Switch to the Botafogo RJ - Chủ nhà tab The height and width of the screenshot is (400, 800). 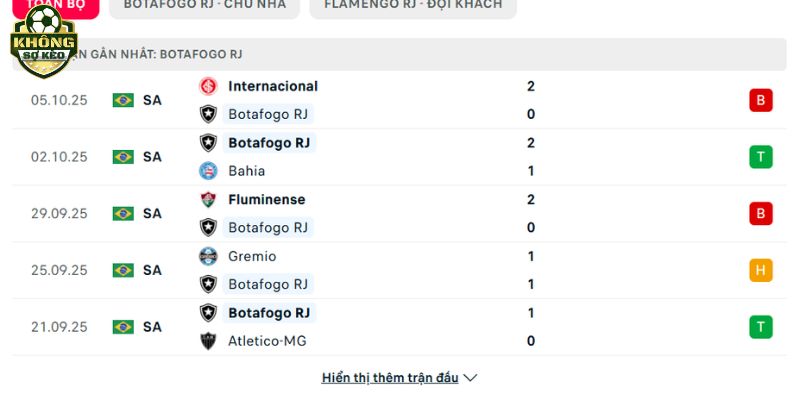(205, 5)
